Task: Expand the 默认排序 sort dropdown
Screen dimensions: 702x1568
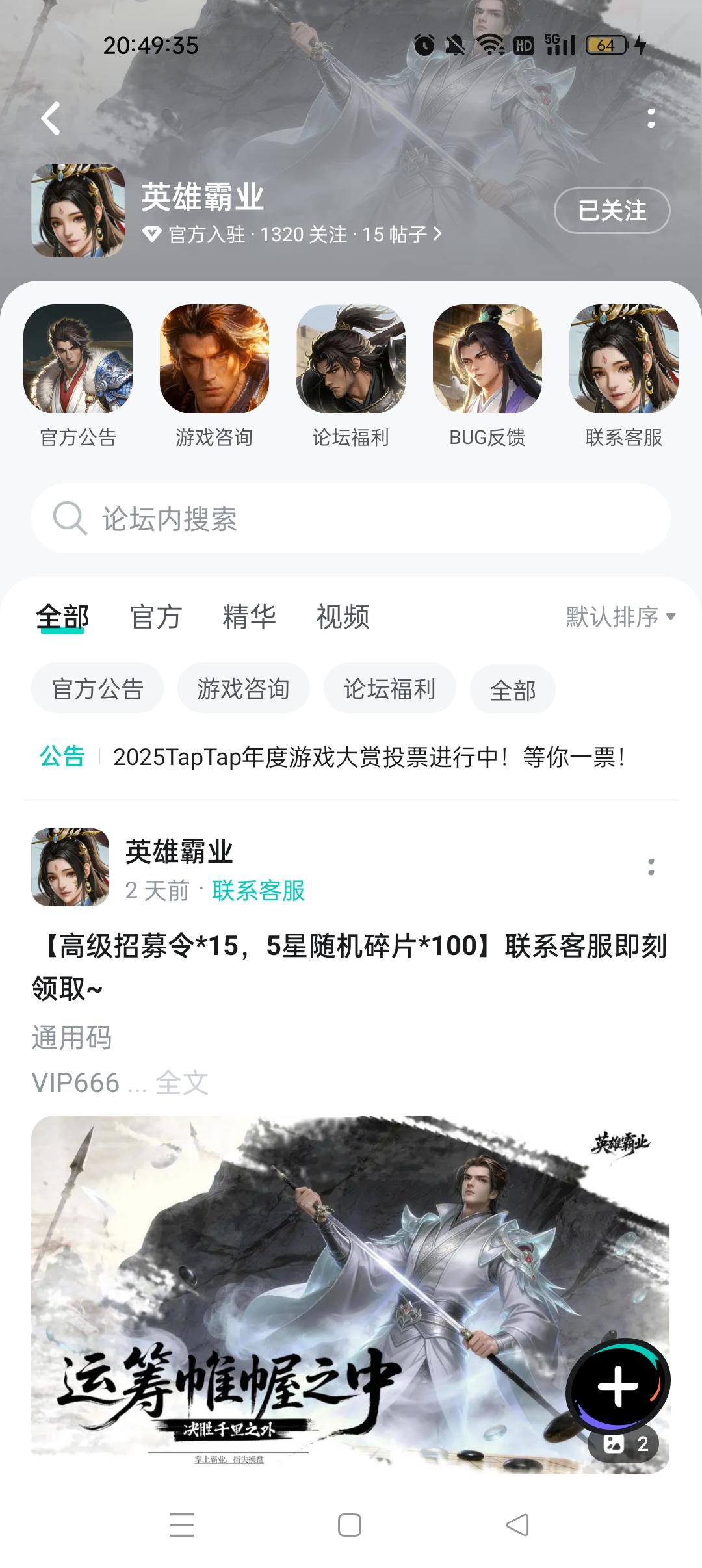Action: coord(621,616)
